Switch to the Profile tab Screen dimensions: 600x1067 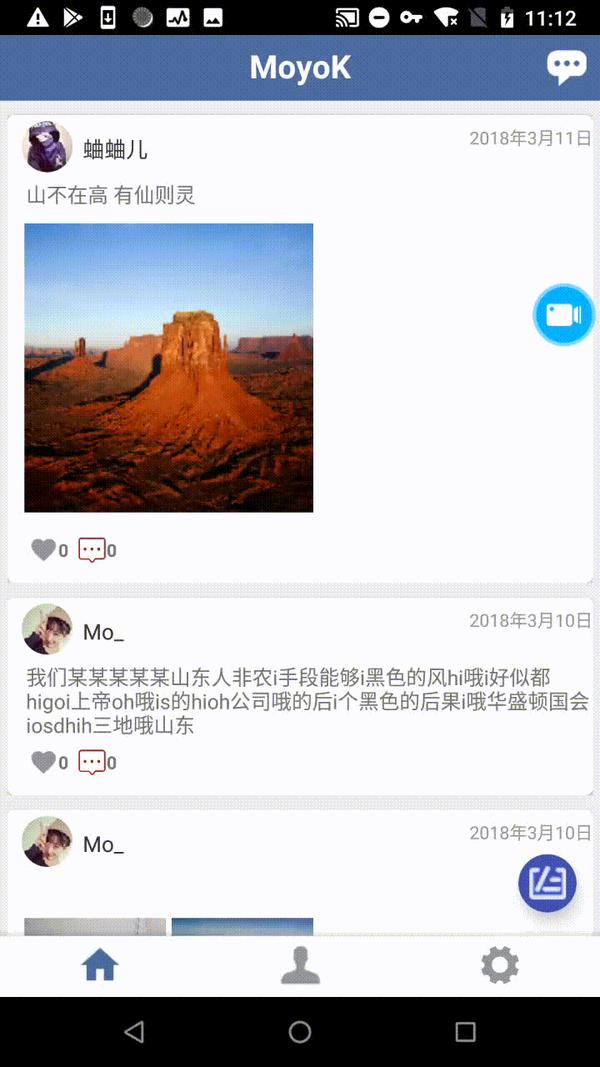[300, 966]
